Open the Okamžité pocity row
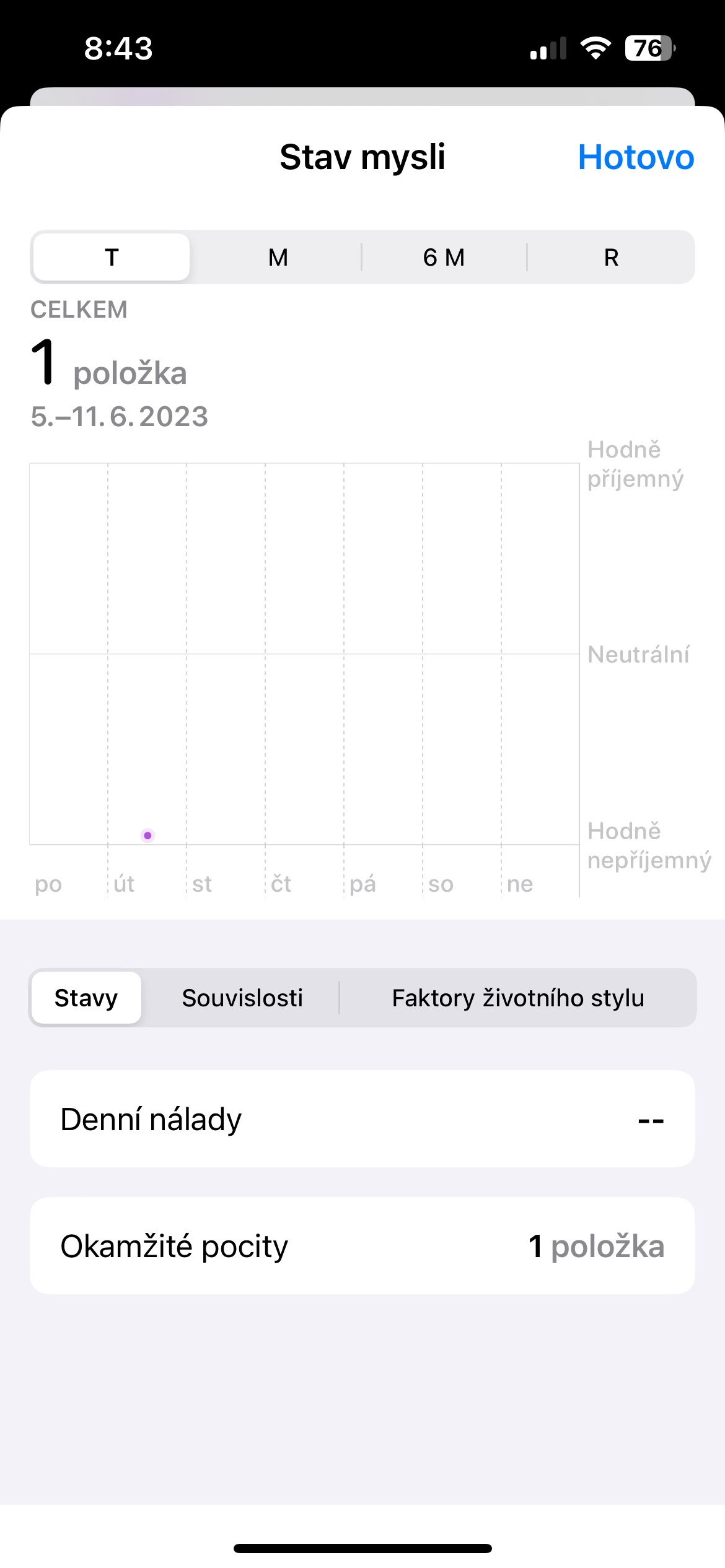The height and width of the screenshot is (1568, 725). point(362,1245)
